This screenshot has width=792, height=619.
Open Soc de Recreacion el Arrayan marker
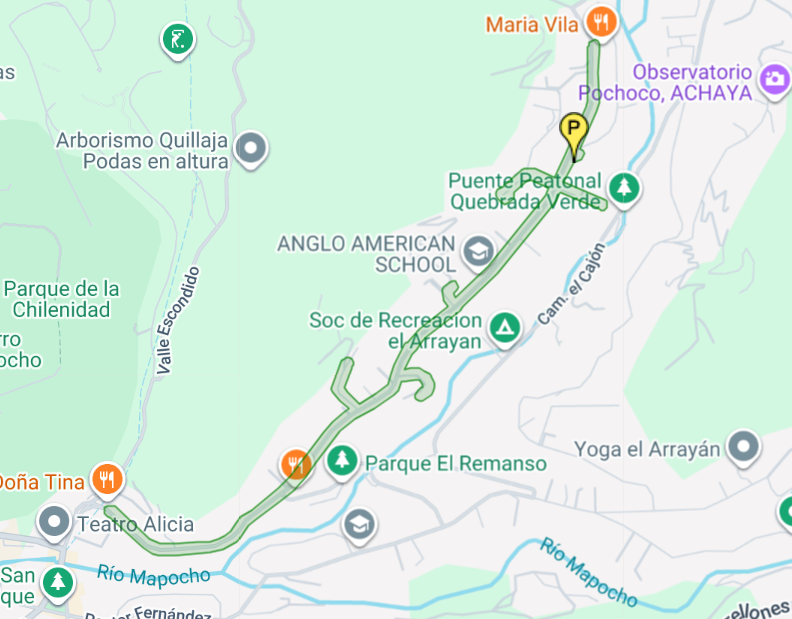[505, 328]
